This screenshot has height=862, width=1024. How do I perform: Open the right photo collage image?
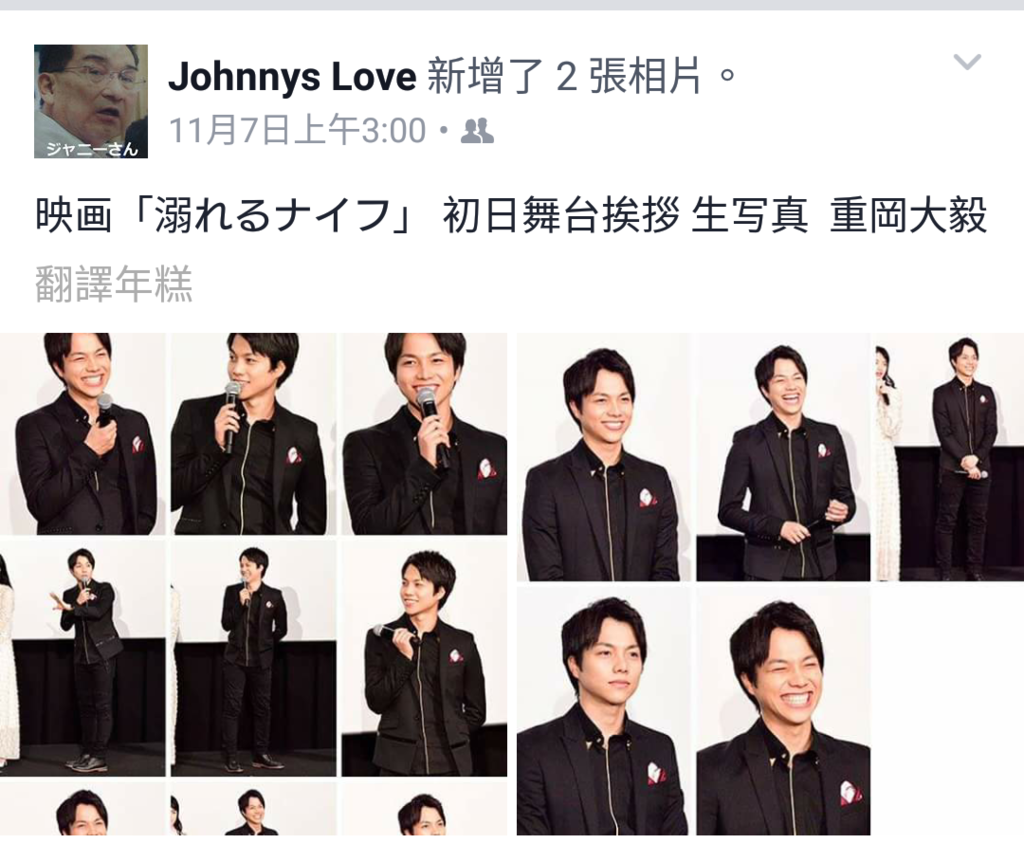click(x=770, y=584)
